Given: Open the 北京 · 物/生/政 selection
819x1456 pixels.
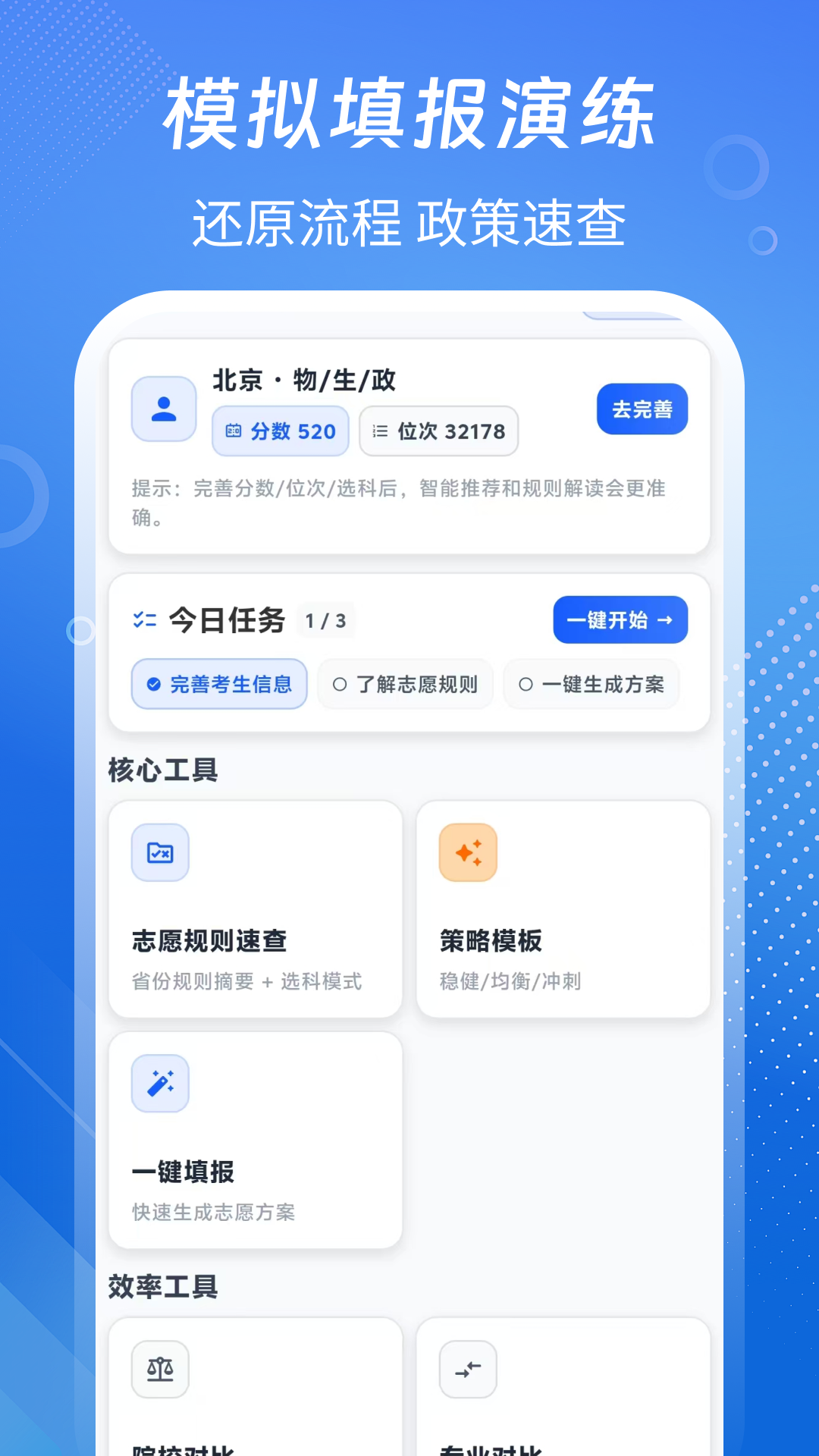Looking at the screenshot, I should (302, 381).
